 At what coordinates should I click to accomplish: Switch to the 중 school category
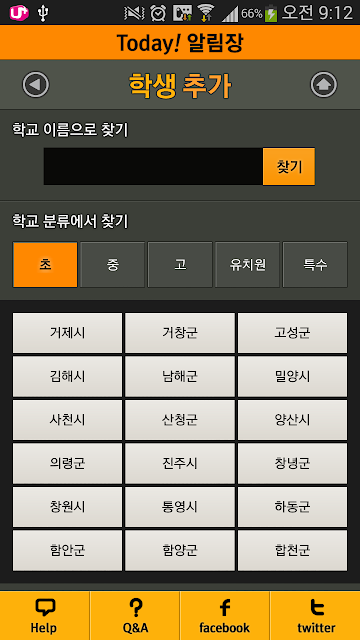(113, 264)
